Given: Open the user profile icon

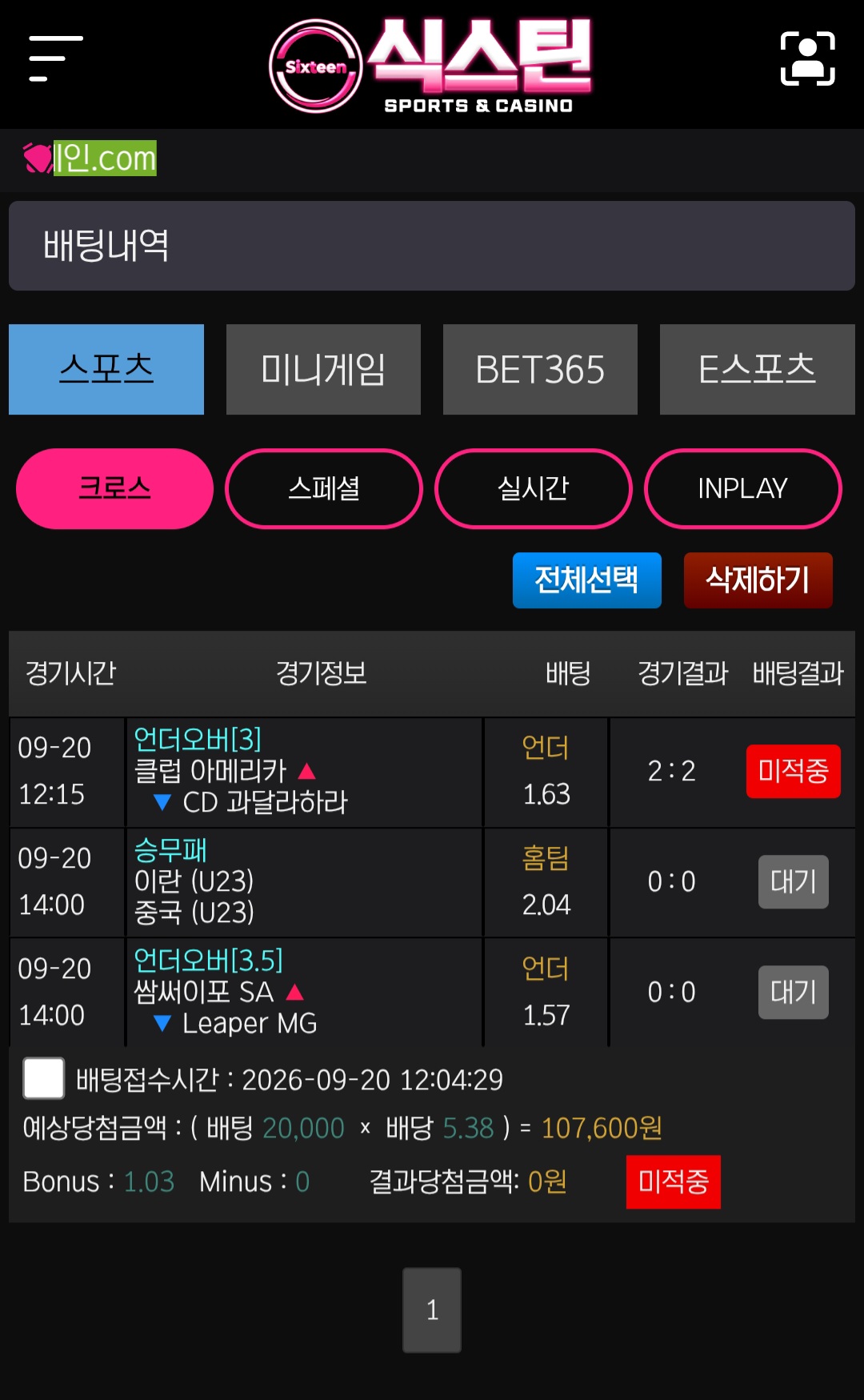Looking at the screenshot, I should tap(807, 58).
